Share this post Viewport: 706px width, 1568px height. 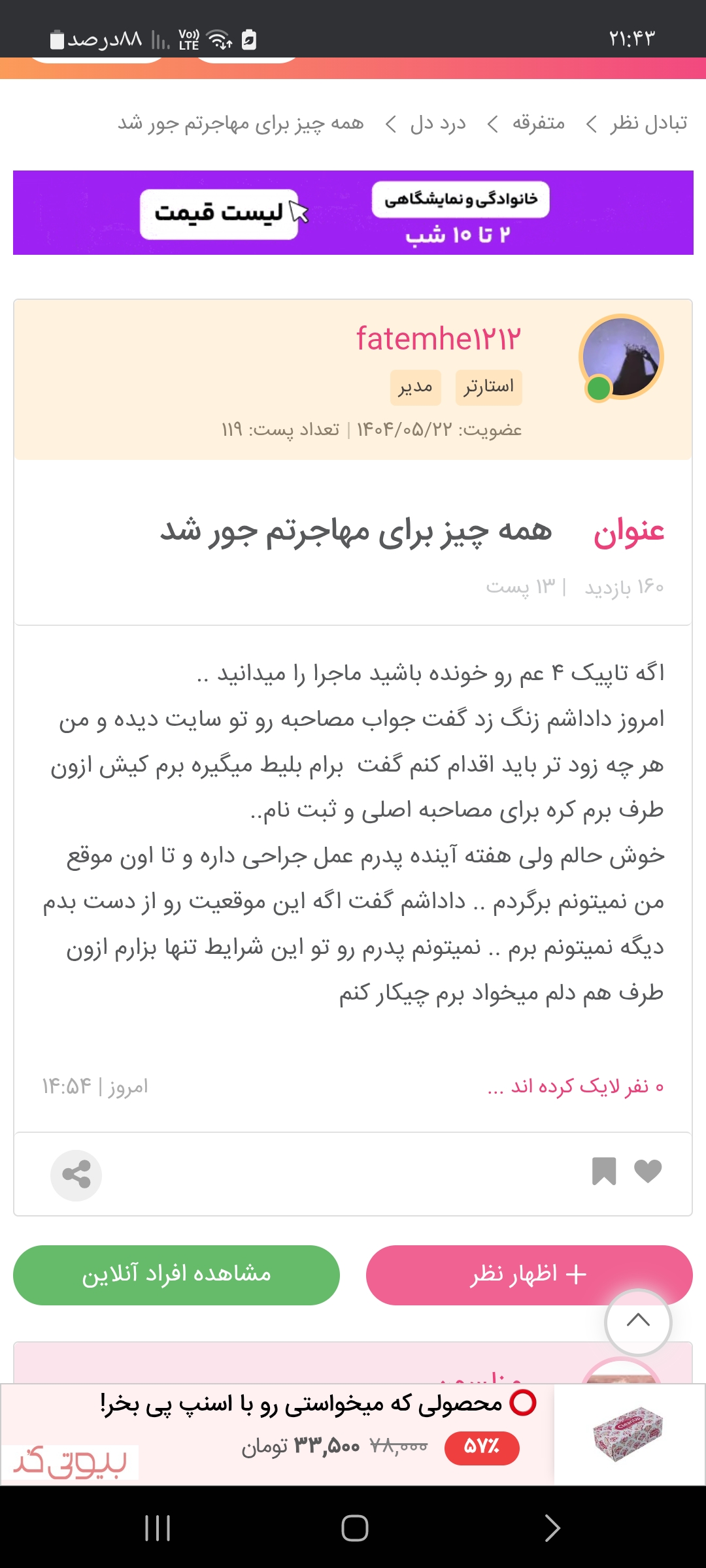point(76,1175)
